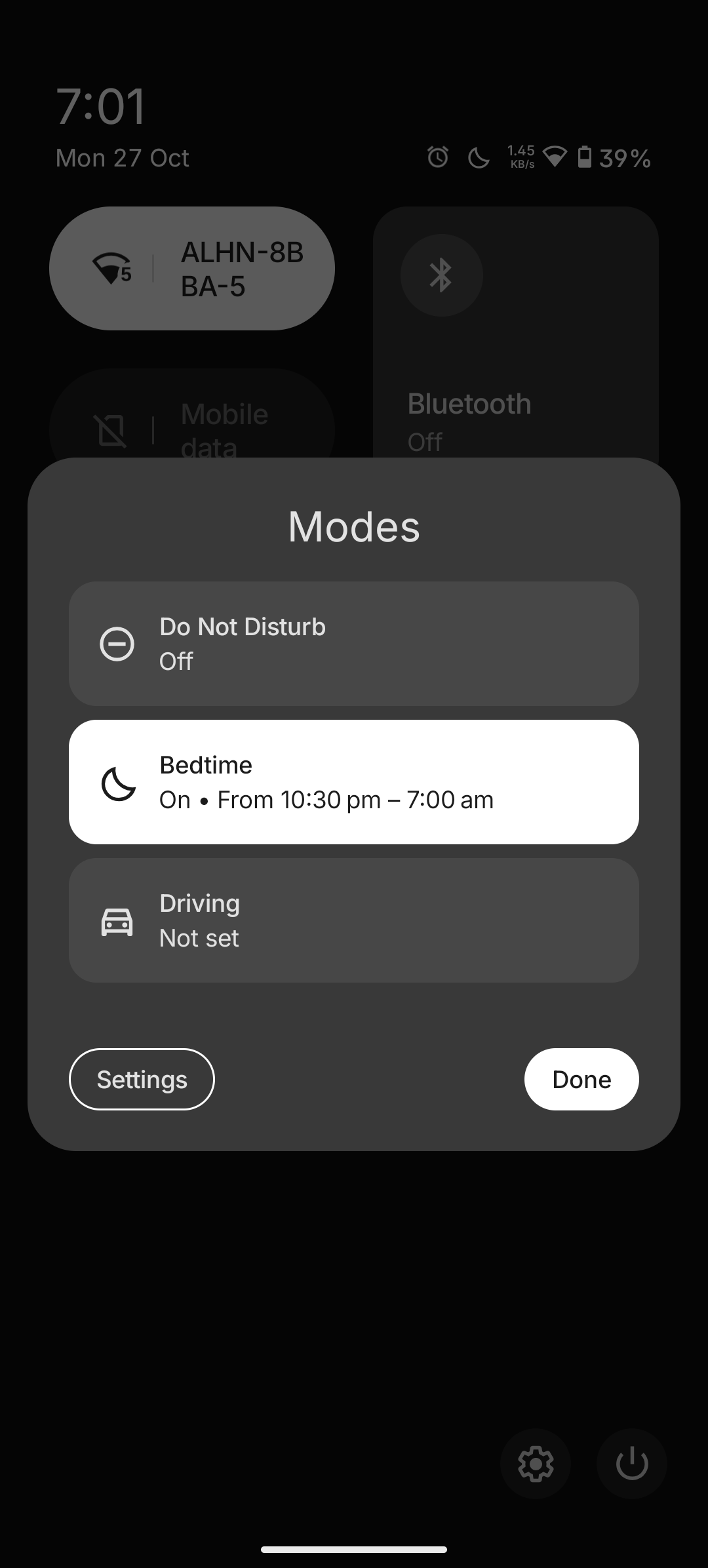
Task: Tap Done to close Modes dialog
Action: coord(581,1079)
